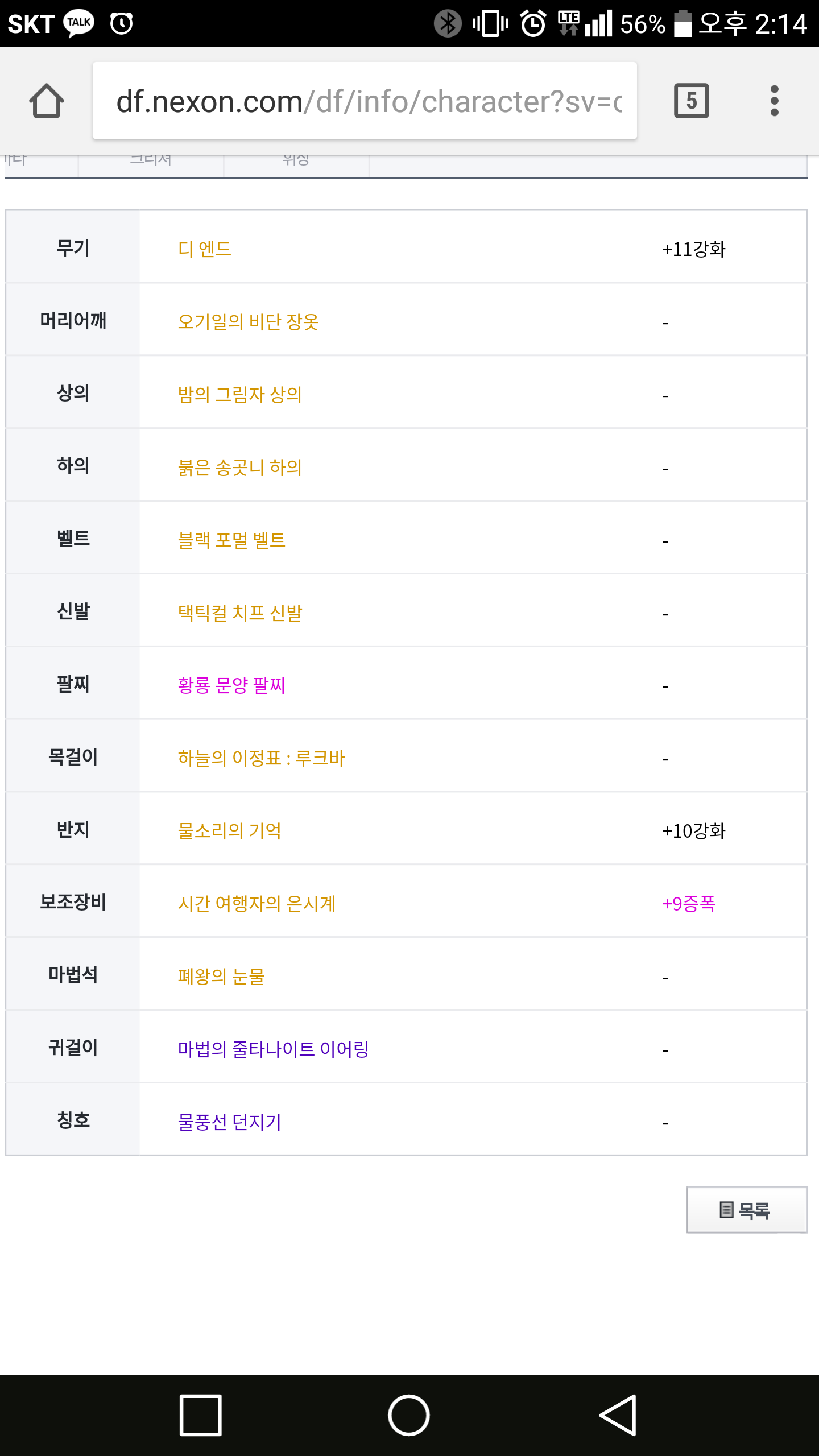Open recent apps from the navigation bar
This screenshot has height=1456, width=819.
coord(201,1415)
